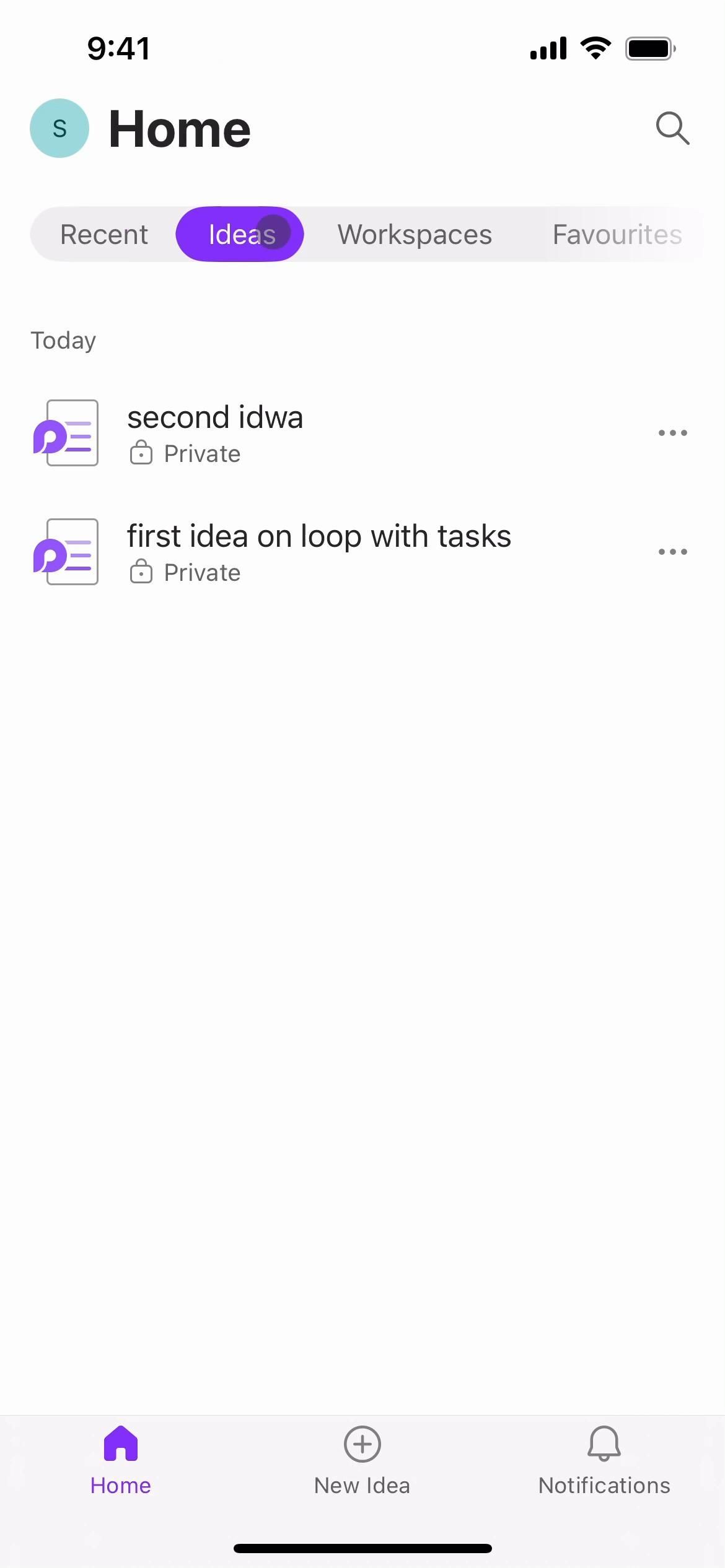Select the Ideas tab

pos(240,235)
